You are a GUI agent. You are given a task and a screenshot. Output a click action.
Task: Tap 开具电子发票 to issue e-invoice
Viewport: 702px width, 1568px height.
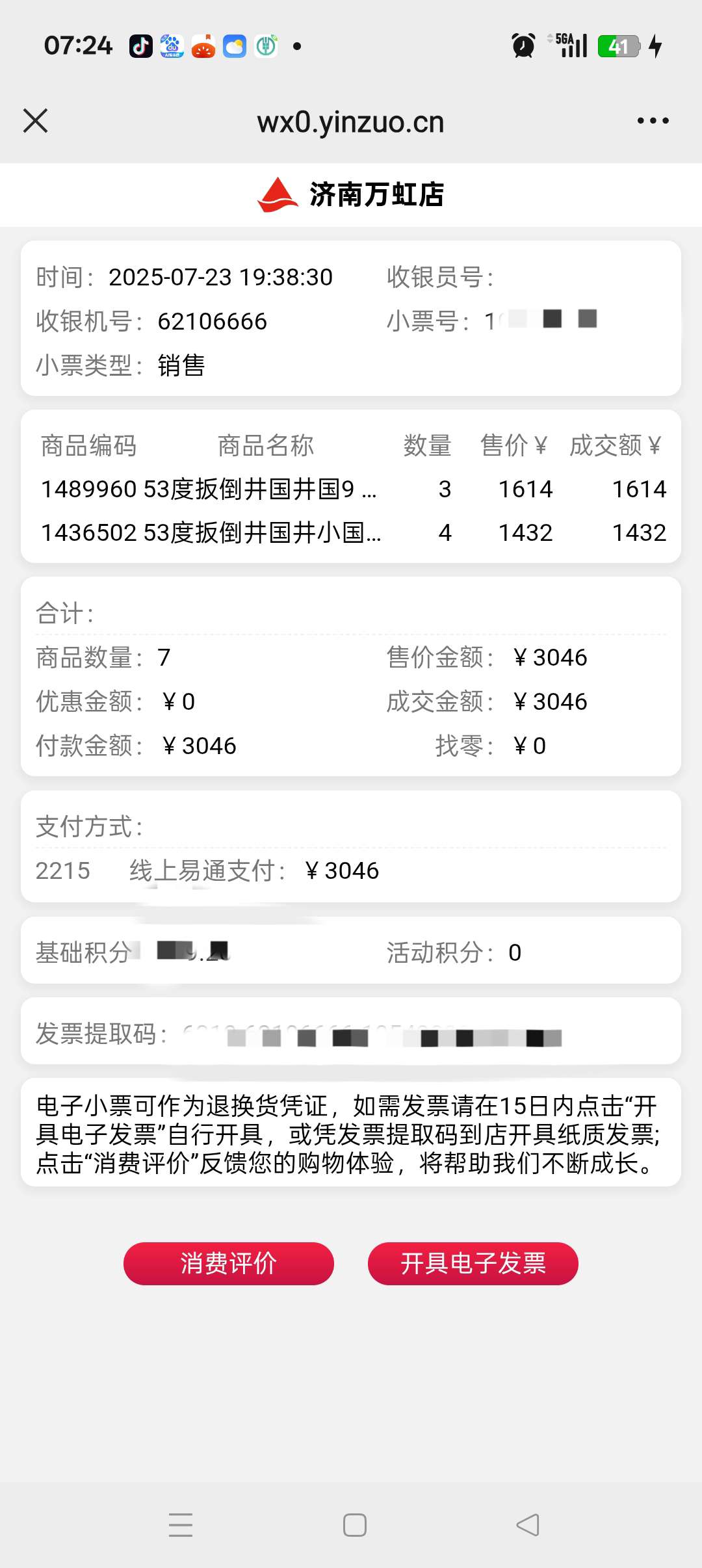(473, 1263)
